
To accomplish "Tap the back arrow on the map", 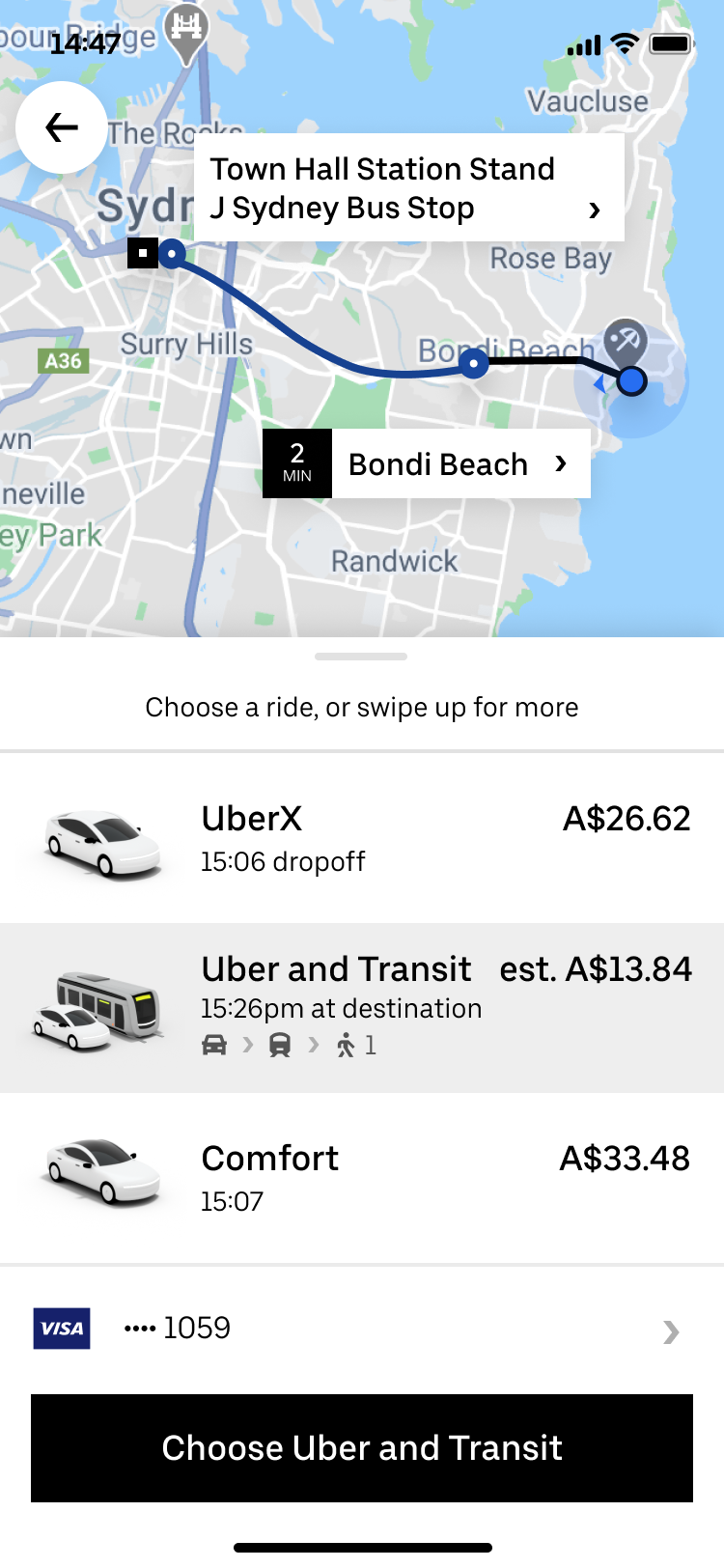I will point(62,127).
